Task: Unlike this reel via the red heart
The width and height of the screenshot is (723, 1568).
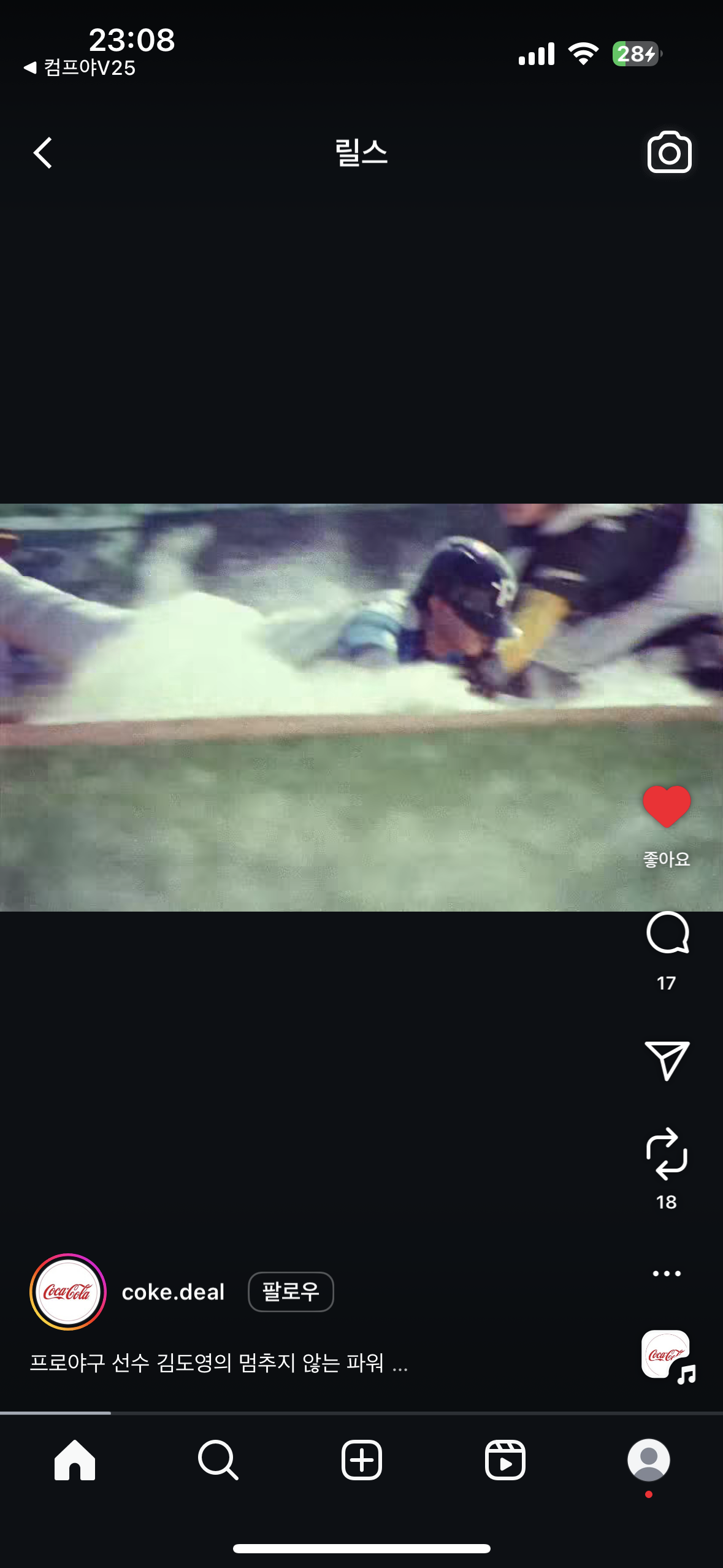Action: [667, 806]
